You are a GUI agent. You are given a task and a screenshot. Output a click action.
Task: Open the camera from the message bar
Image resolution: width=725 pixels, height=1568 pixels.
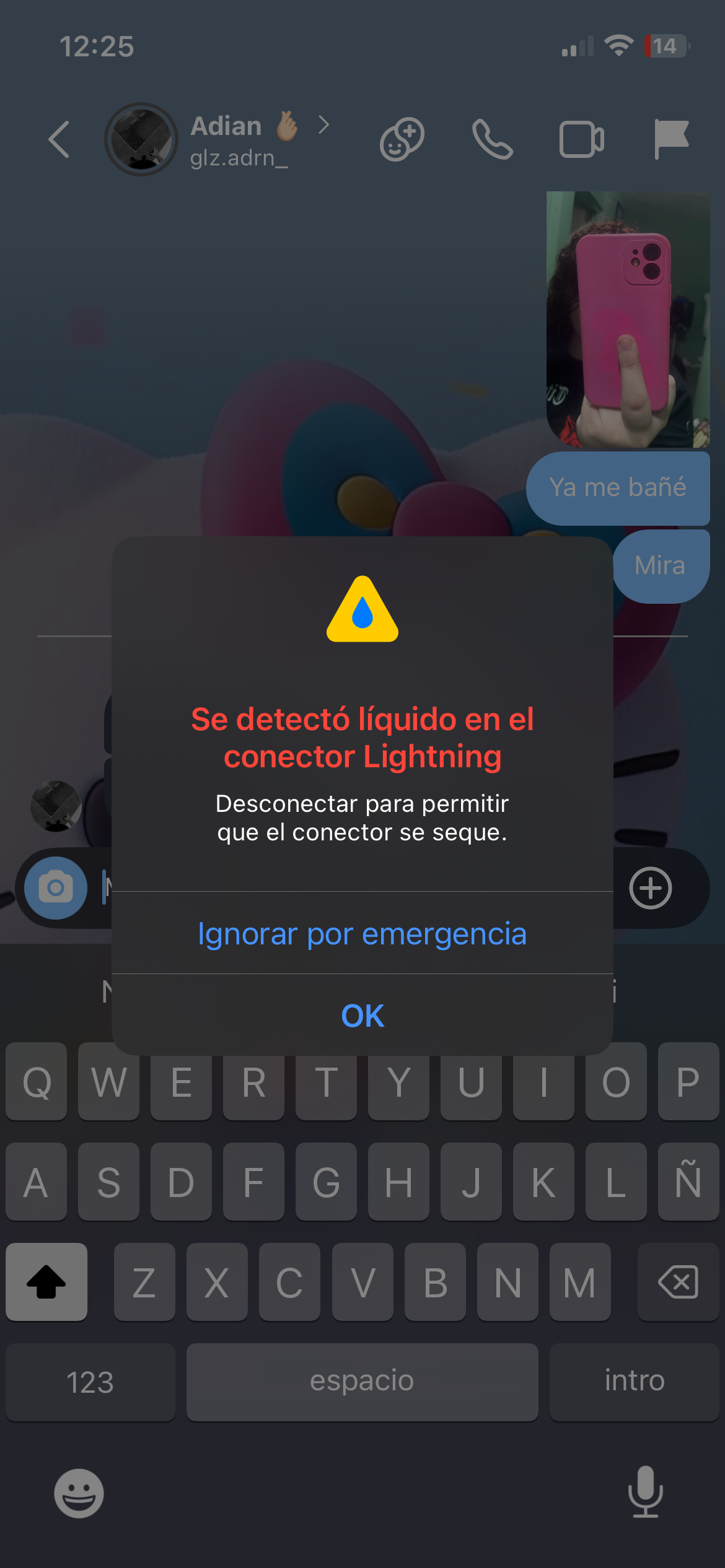(x=56, y=888)
